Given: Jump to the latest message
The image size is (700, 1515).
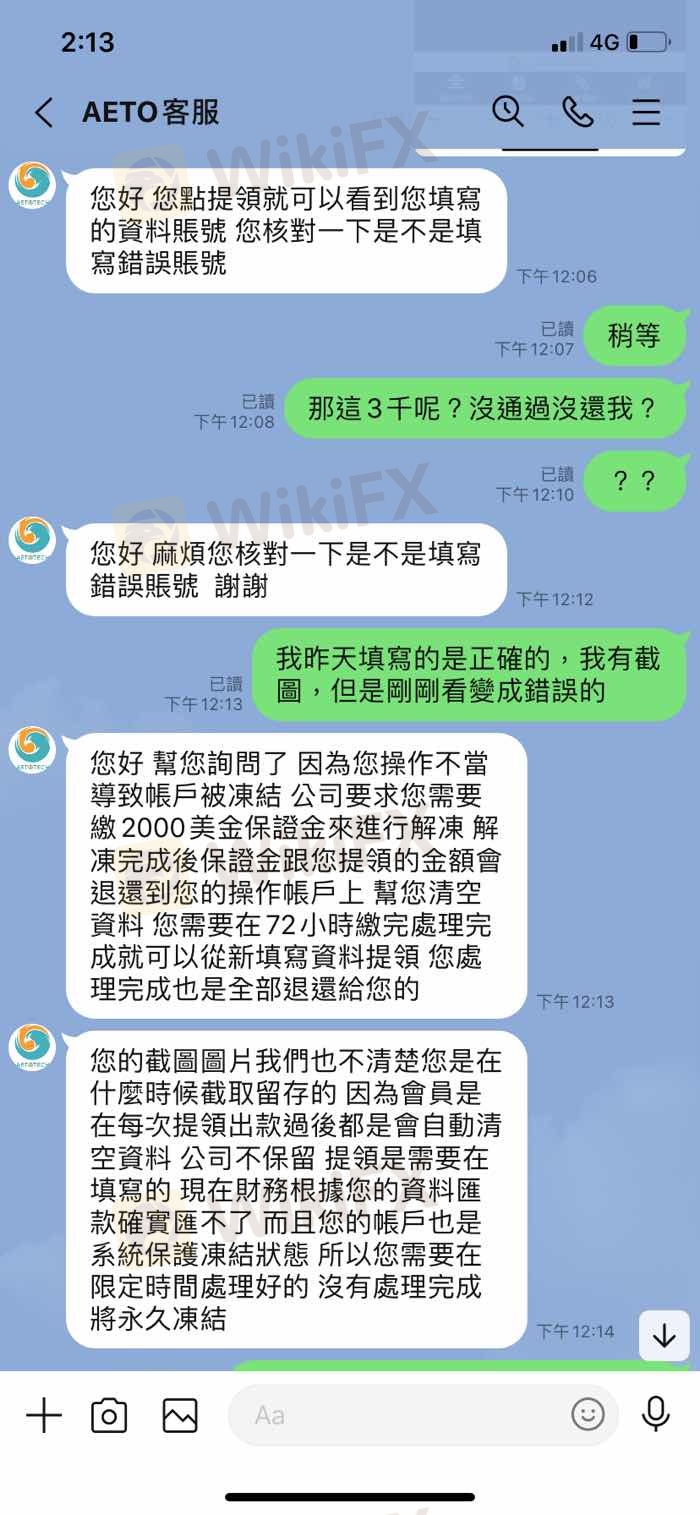Looking at the screenshot, I should click(664, 1336).
